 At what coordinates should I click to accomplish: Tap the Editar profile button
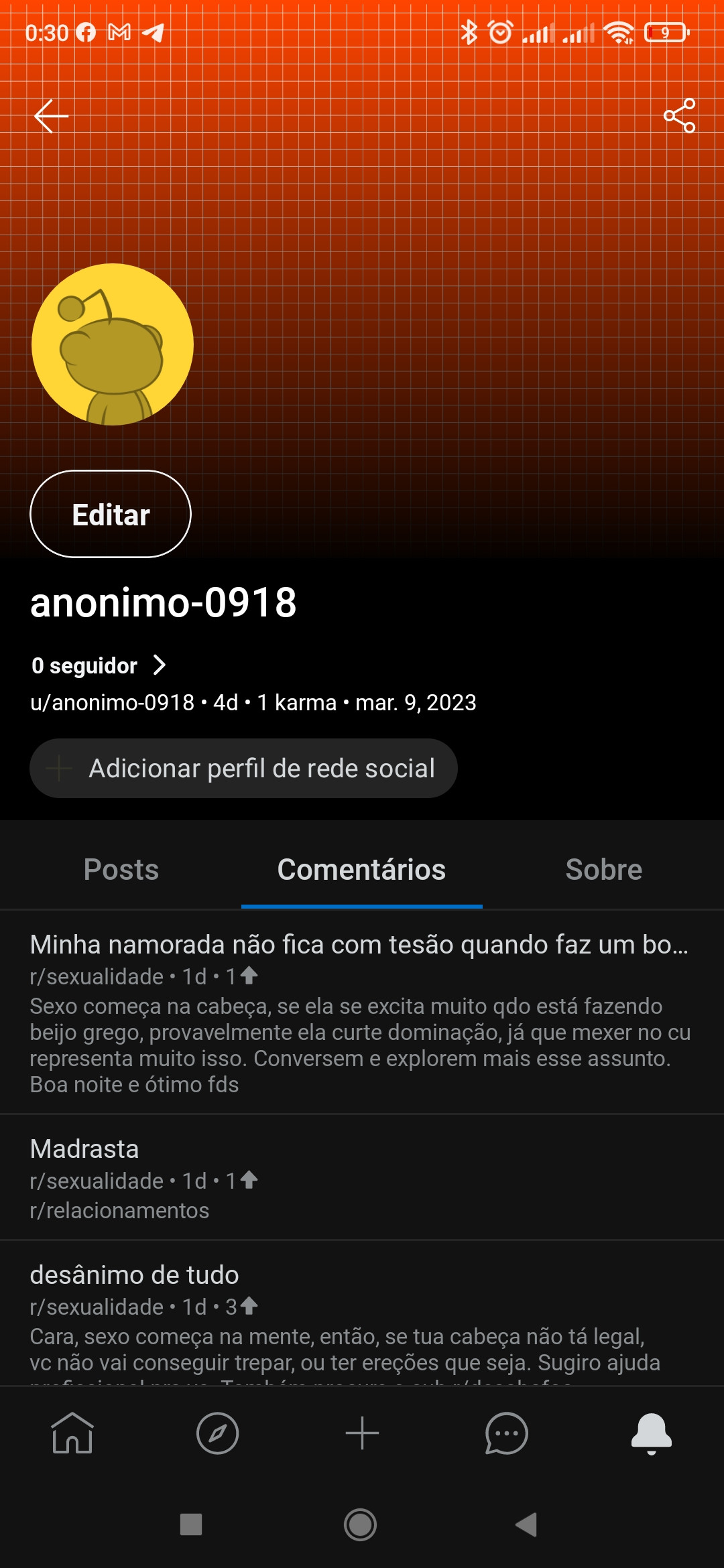pos(111,514)
